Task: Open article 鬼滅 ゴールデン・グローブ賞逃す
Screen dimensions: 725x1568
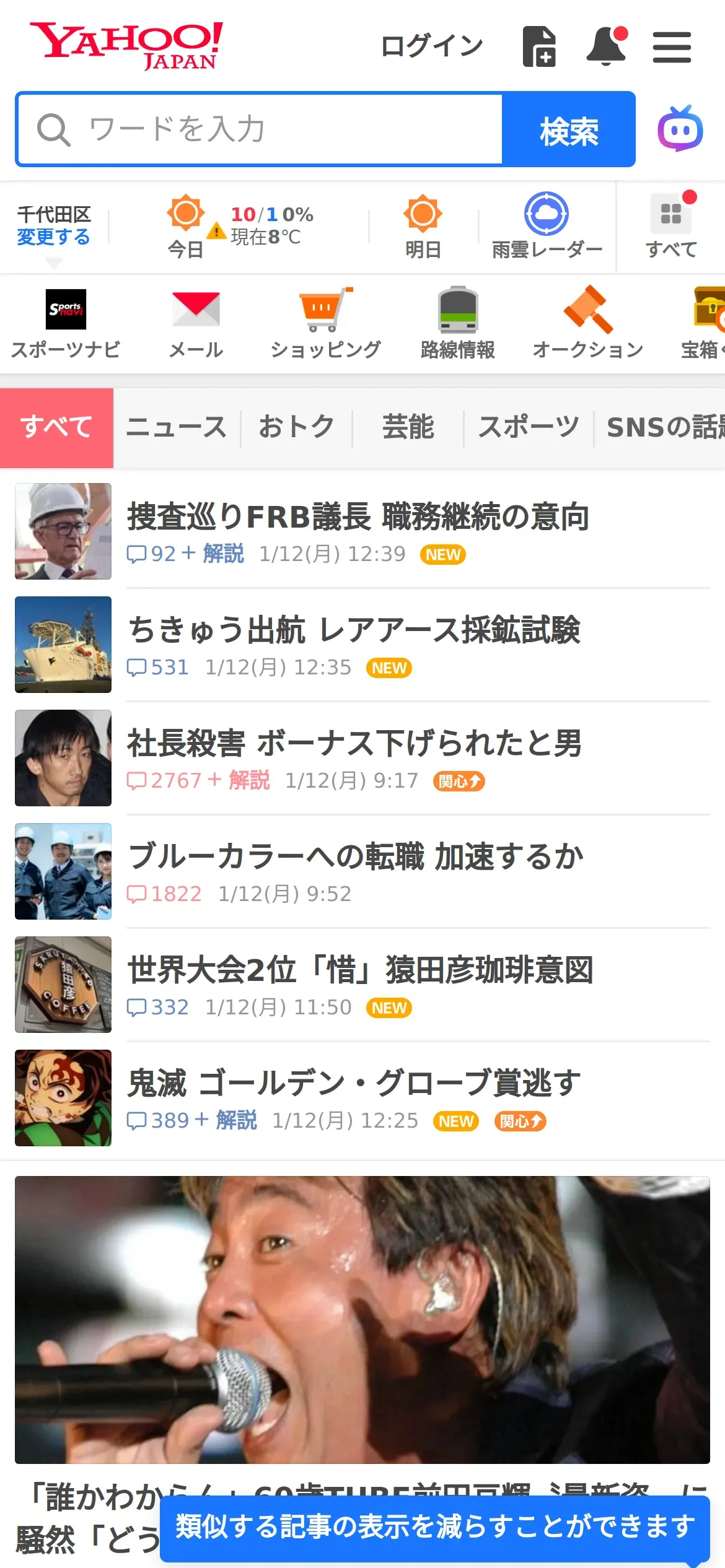Action: [x=354, y=1083]
